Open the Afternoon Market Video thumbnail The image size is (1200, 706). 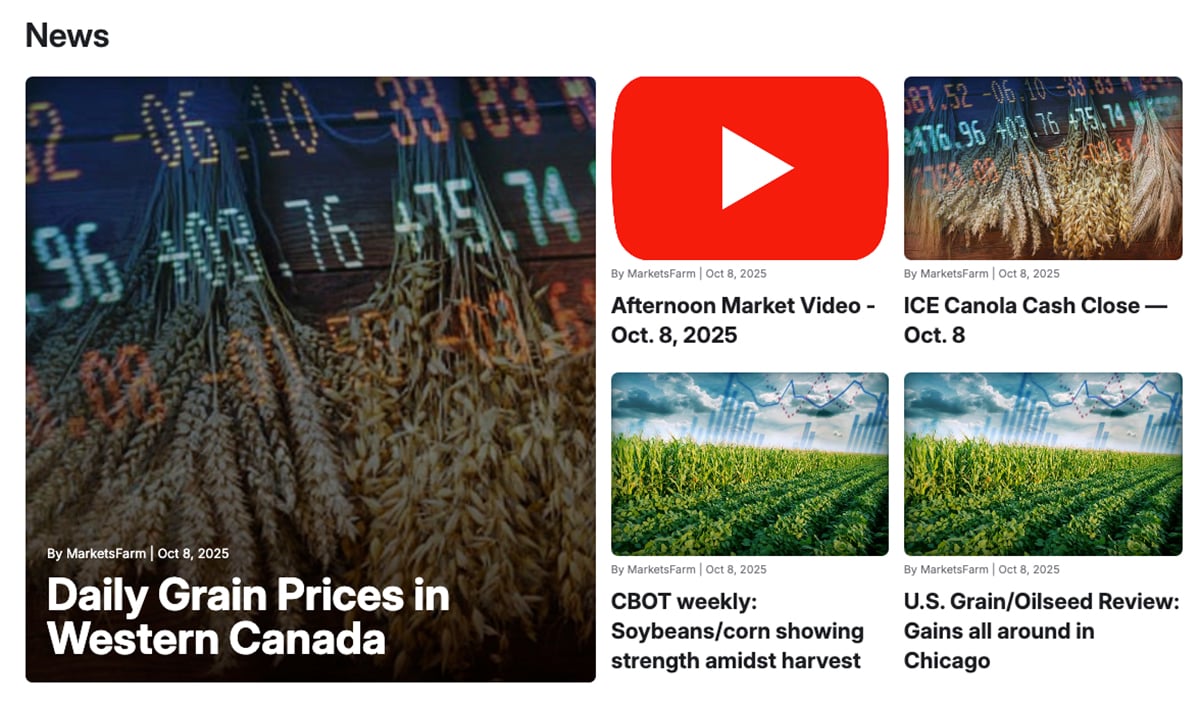[749, 168]
